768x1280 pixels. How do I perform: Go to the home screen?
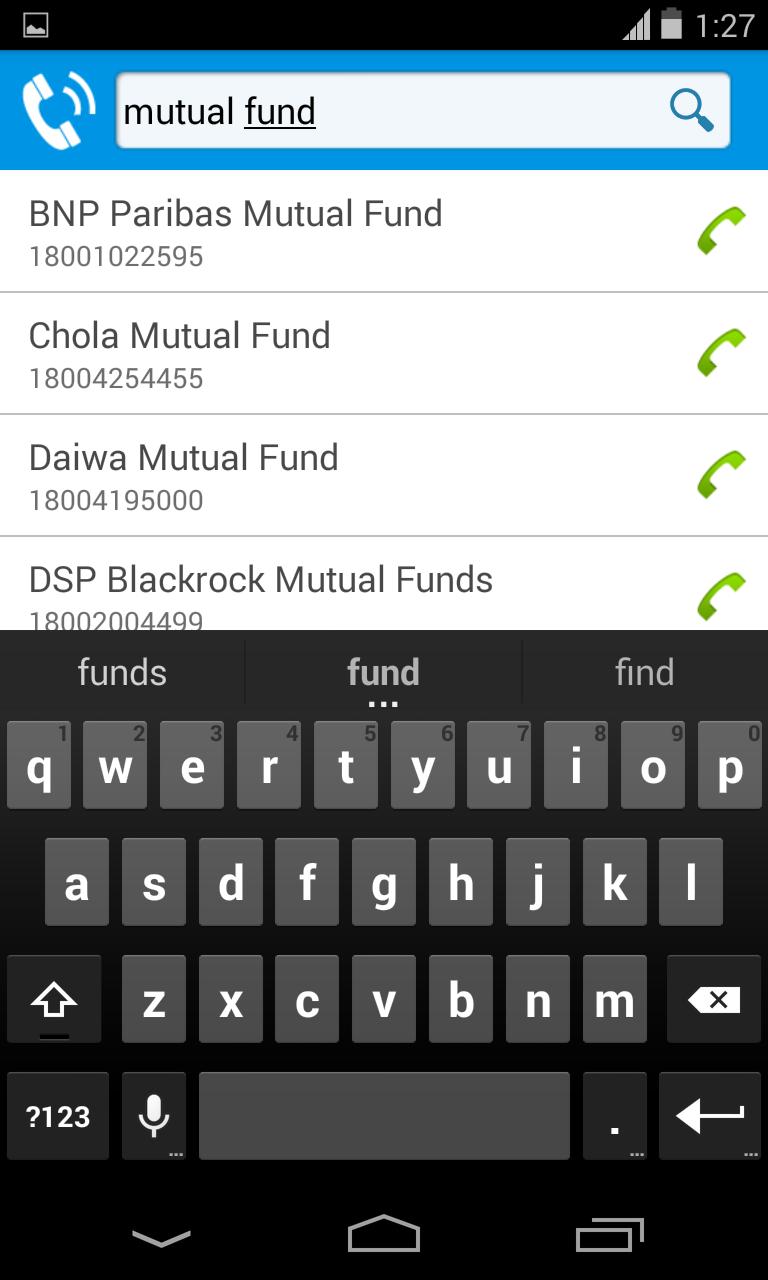(383, 1236)
